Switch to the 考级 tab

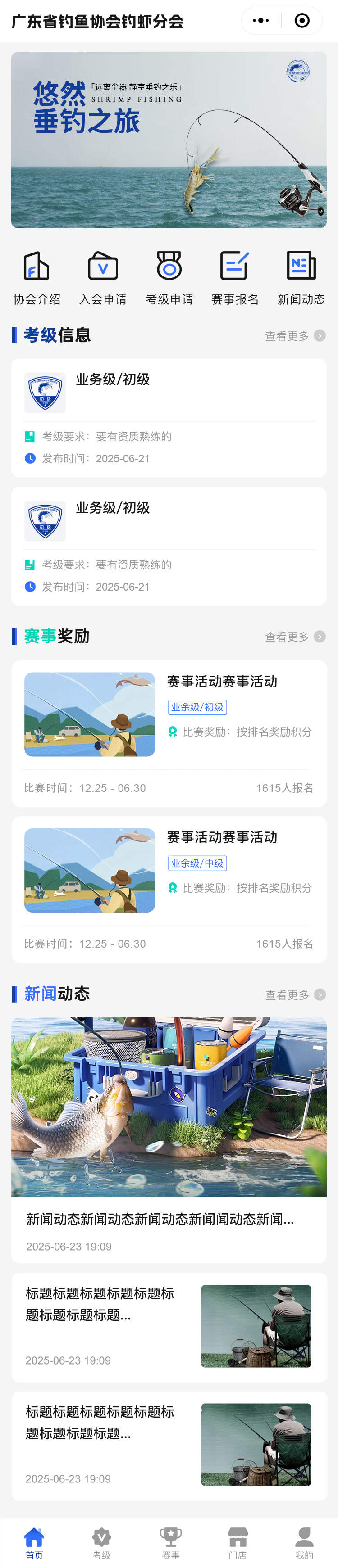[x=102, y=1544]
